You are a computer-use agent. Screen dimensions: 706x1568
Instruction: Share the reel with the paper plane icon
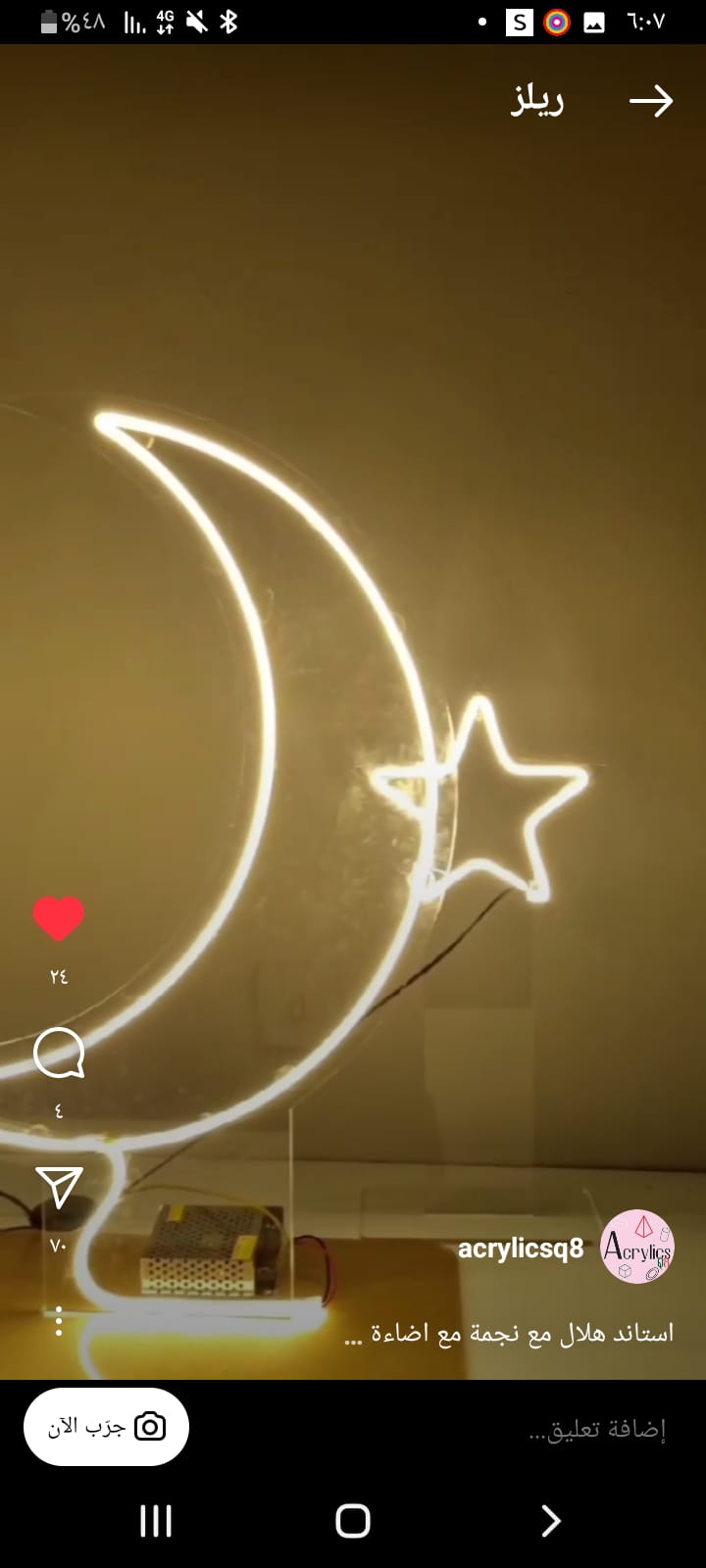[x=59, y=1187]
